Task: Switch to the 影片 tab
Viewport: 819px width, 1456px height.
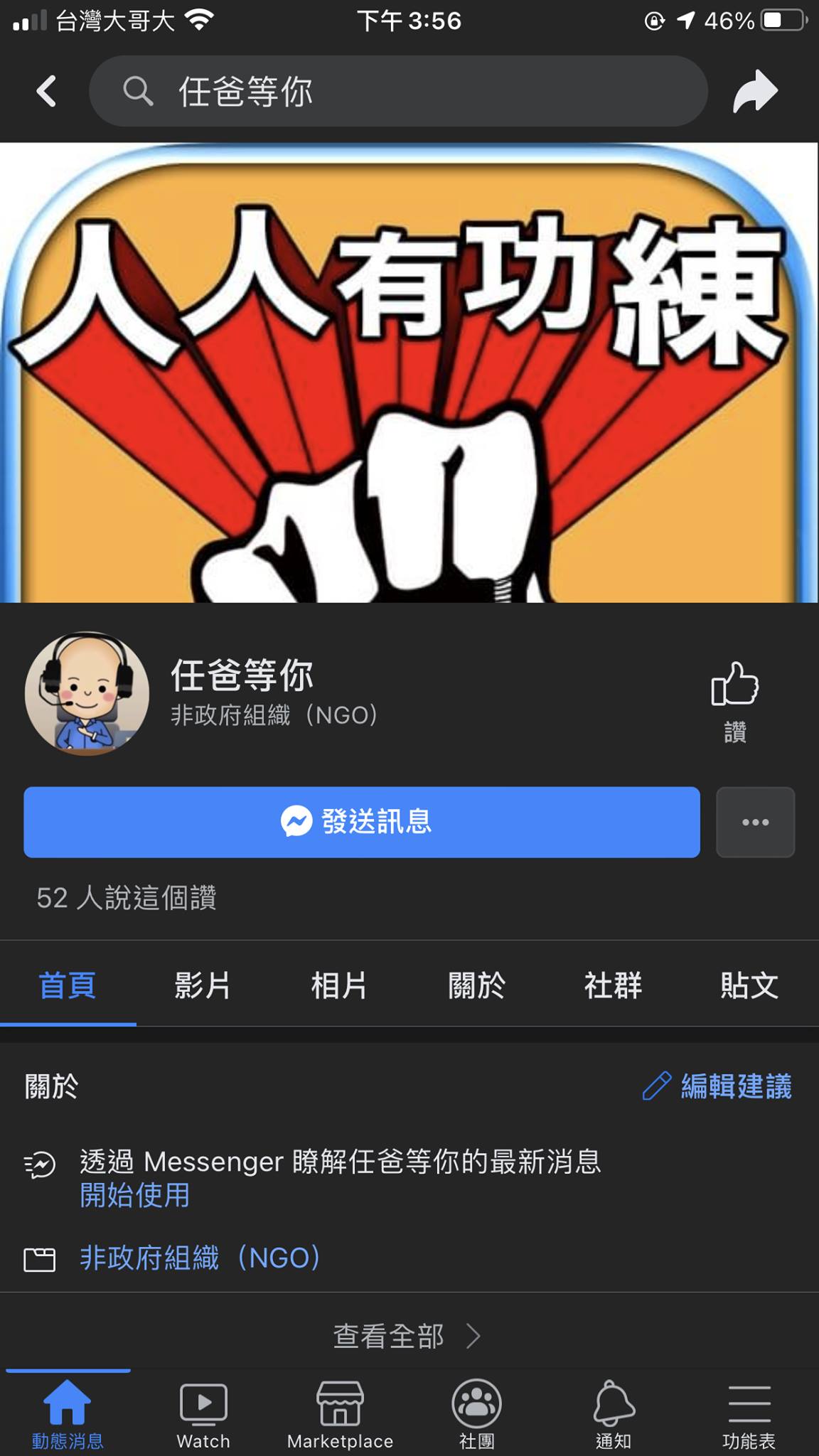Action: coord(203,985)
